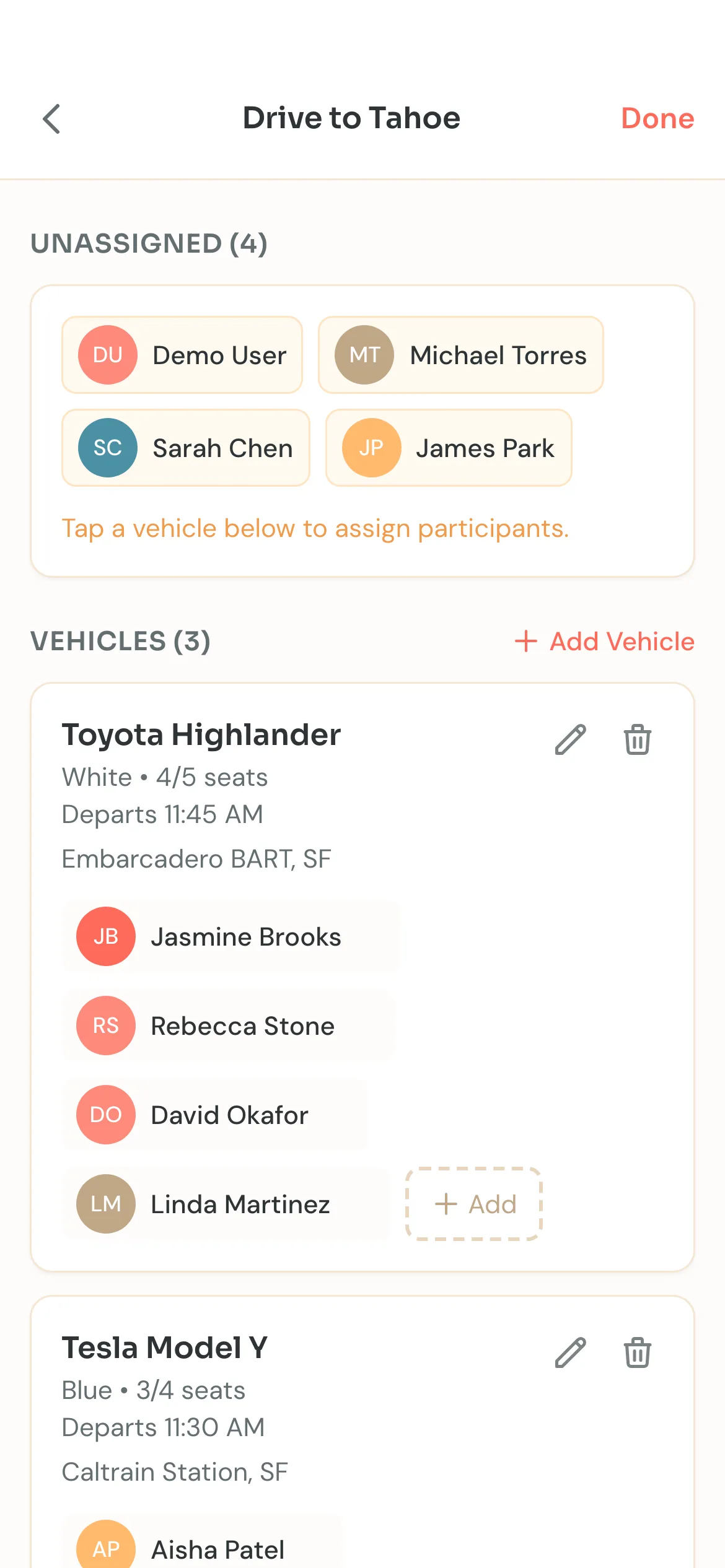725x1568 pixels.
Task: Tap the Done button
Action: (x=657, y=118)
